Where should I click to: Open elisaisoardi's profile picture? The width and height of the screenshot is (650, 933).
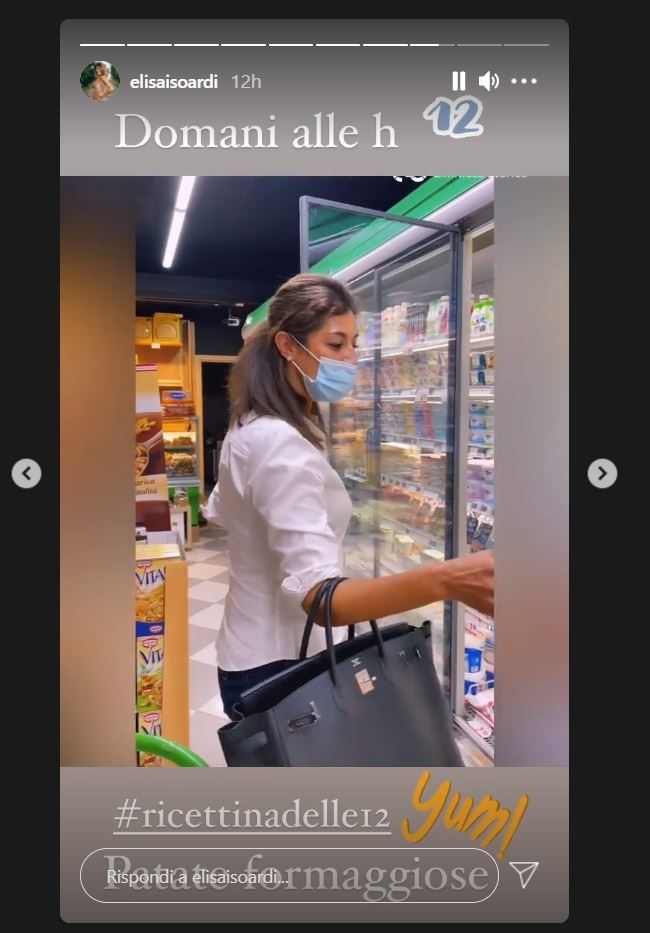[100, 81]
